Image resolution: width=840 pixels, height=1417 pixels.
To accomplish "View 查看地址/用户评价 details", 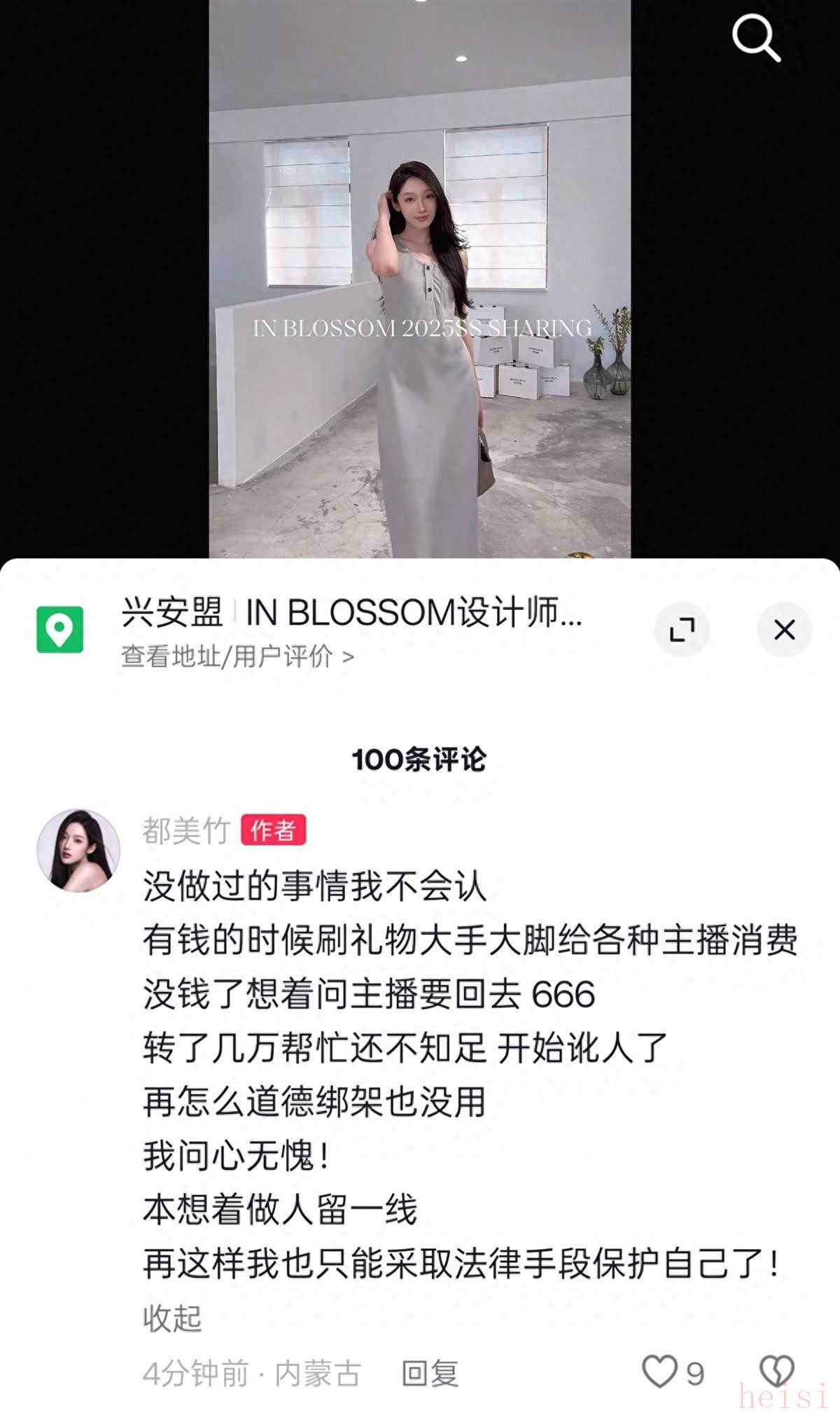I will 237,657.
